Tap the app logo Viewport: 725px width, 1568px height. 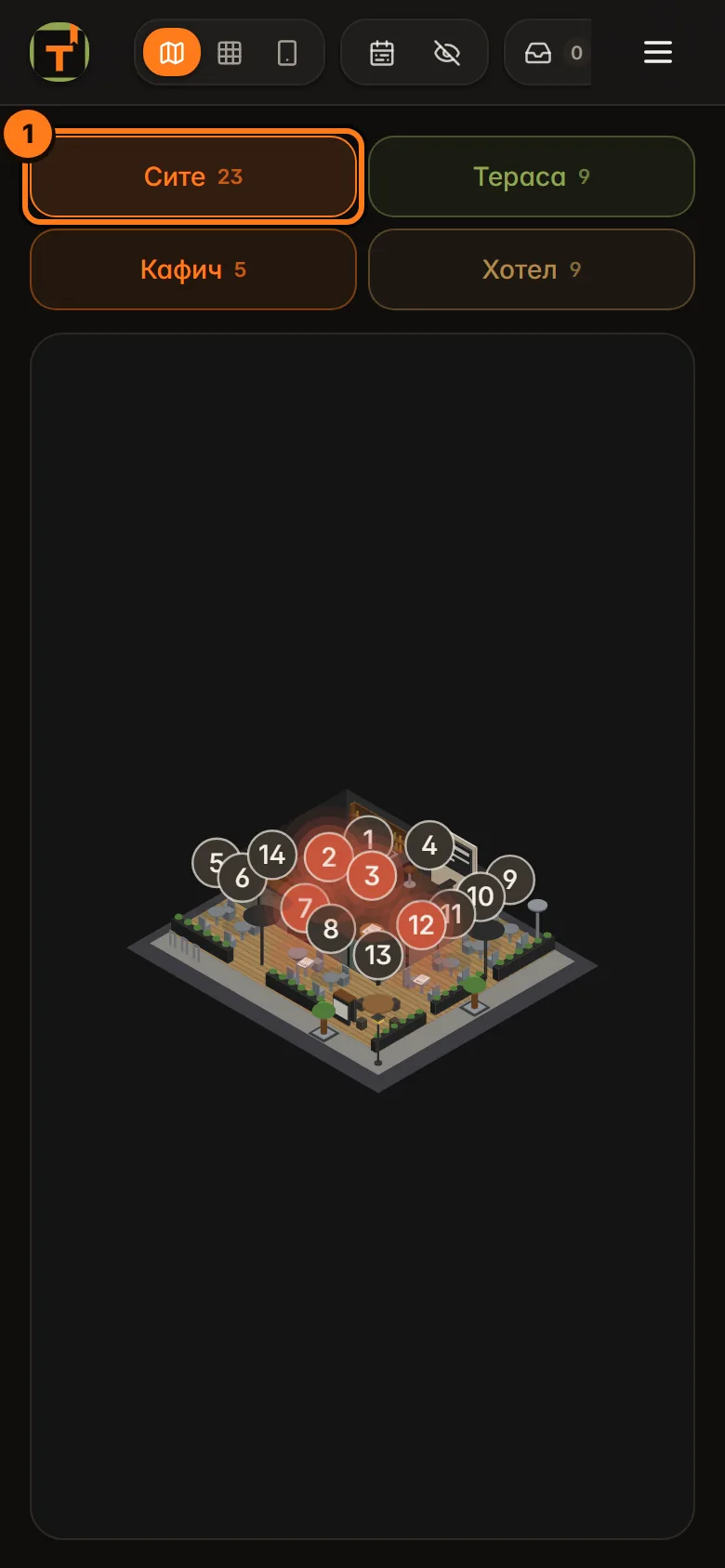tap(59, 52)
